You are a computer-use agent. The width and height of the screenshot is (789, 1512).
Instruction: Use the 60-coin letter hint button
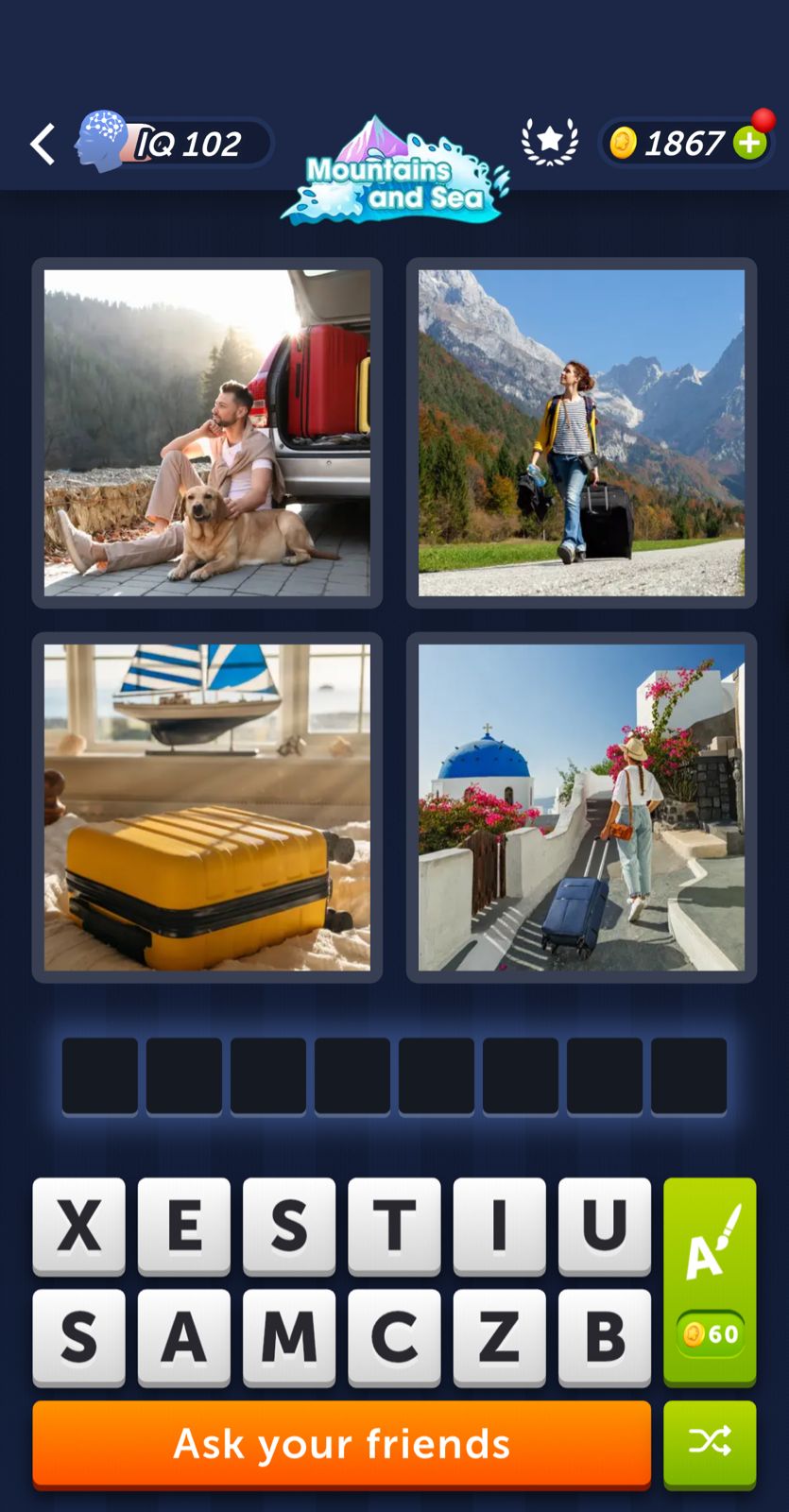point(710,1281)
